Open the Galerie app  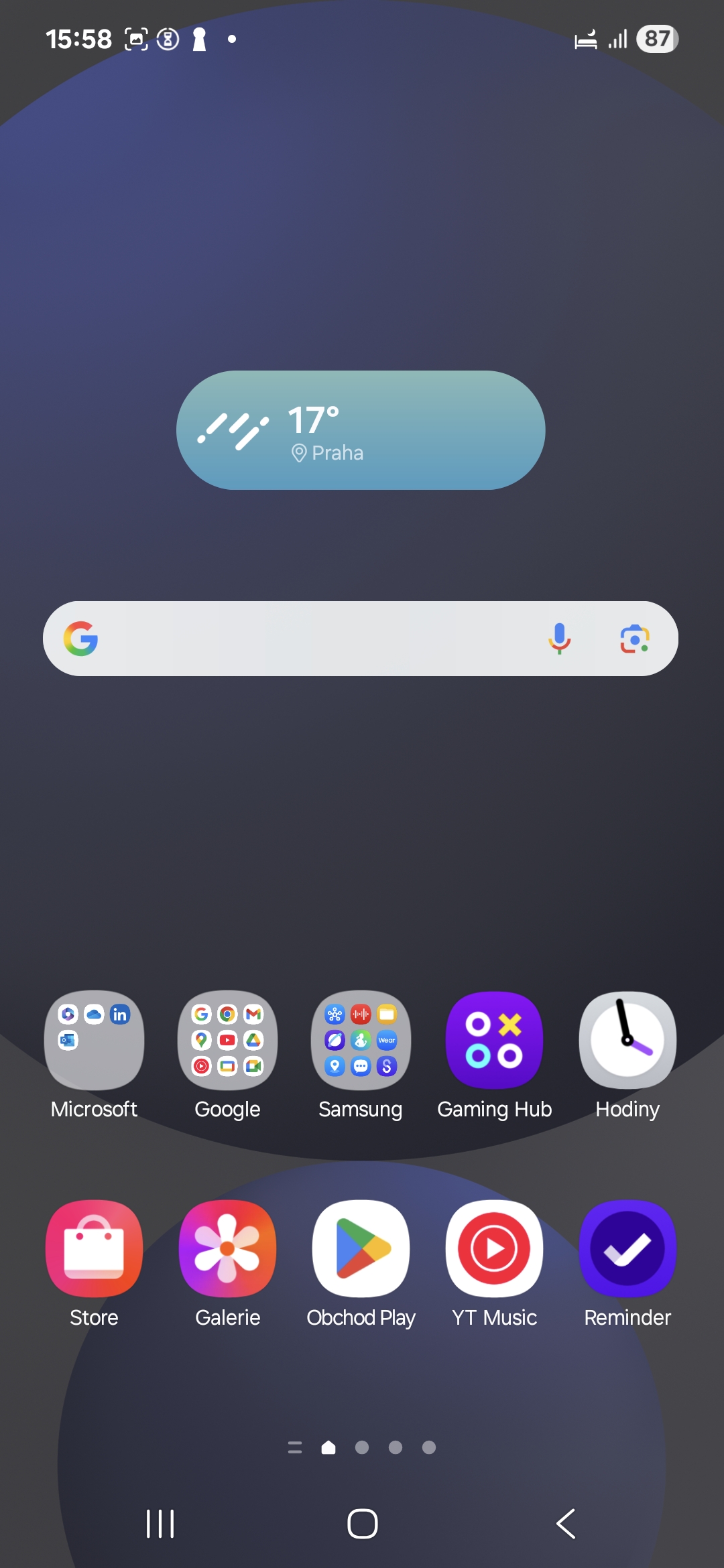point(227,1248)
